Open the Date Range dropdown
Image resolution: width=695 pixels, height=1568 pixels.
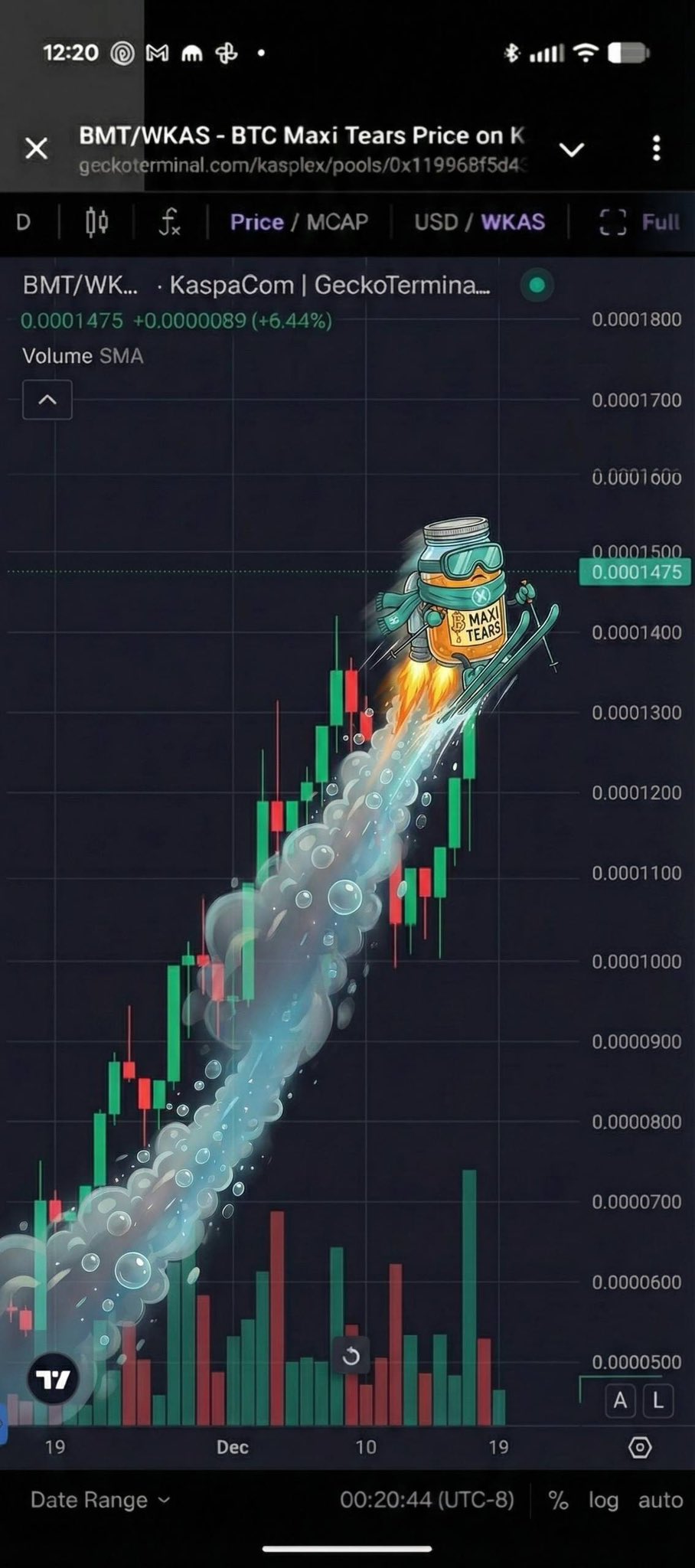tap(100, 1500)
